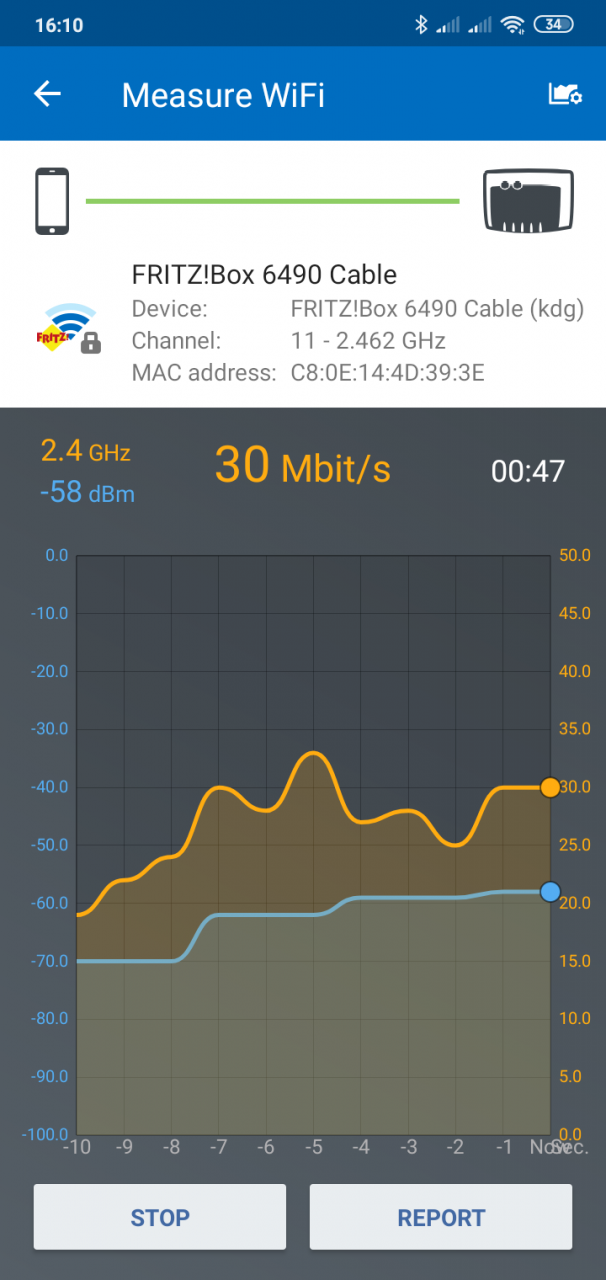This screenshot has width=606, height=1280.
Task: Tap the REPORT button
Action: pyautogui.click(x=441, y=1217)
